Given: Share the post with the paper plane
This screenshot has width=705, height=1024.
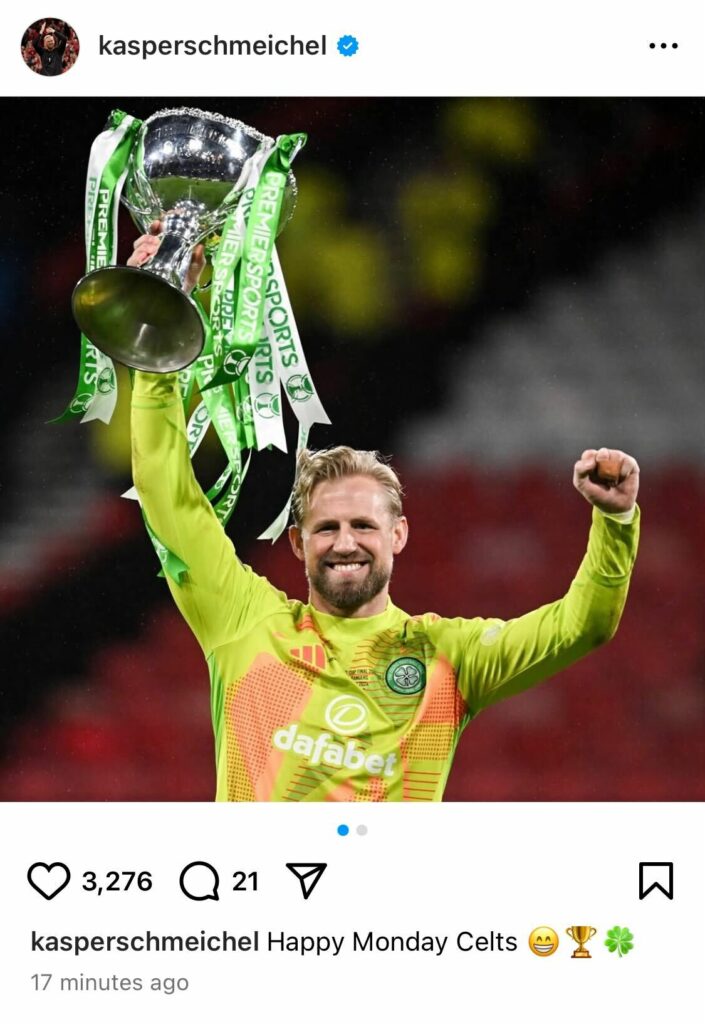Looking at the screenshot, I should tap(306, 880).
